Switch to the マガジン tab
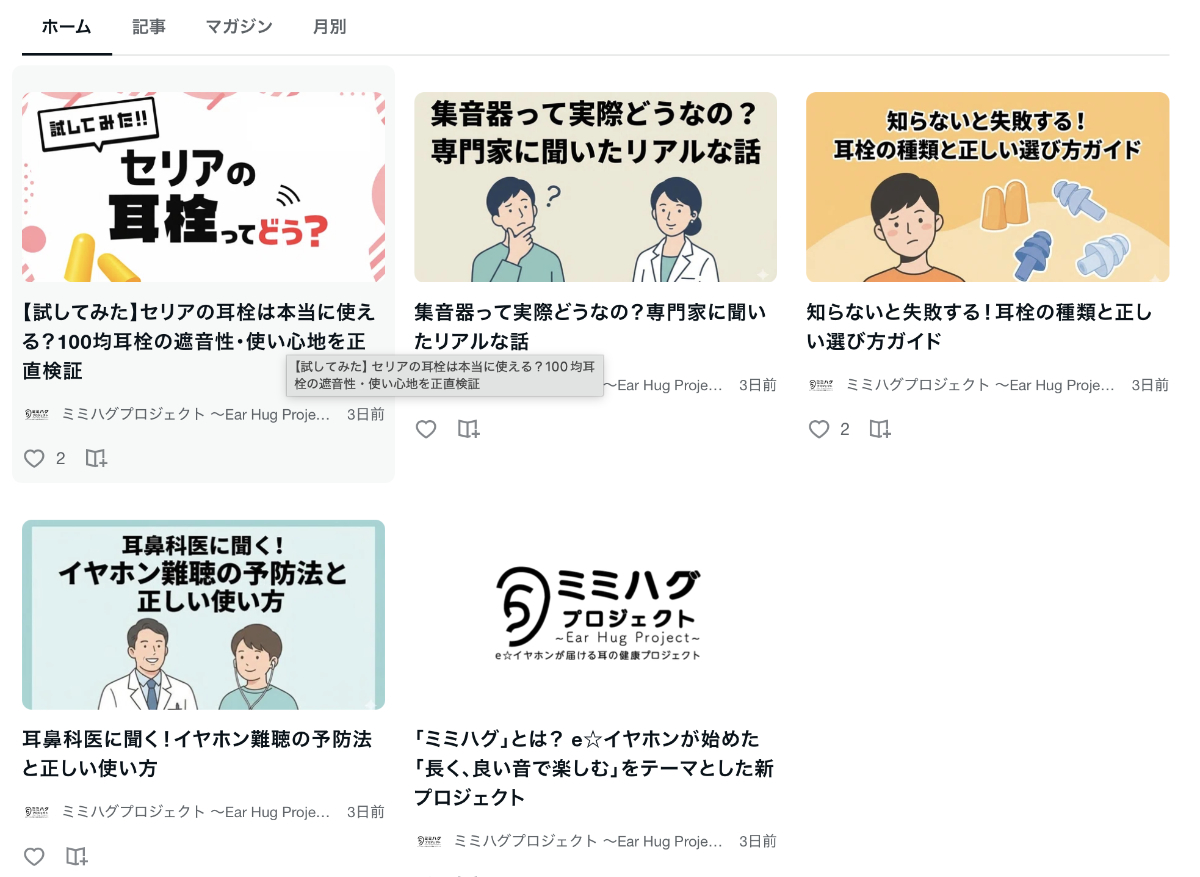This screenshot has height=877, width=1200. click(239, 27)
